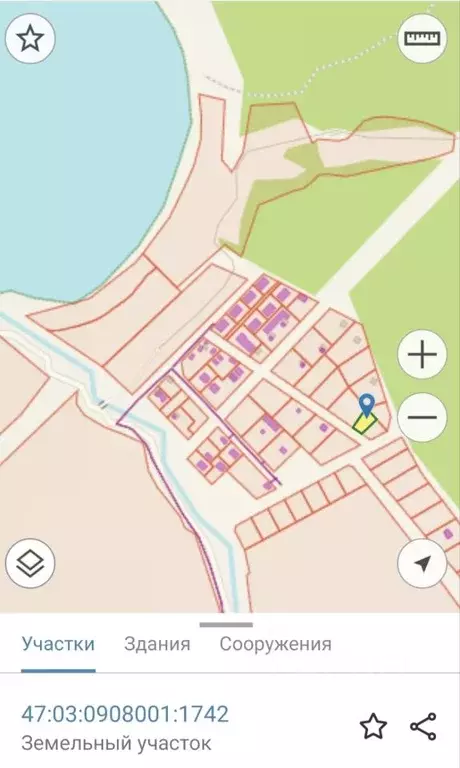Activate the ruler measurement tool

(422, 38)
